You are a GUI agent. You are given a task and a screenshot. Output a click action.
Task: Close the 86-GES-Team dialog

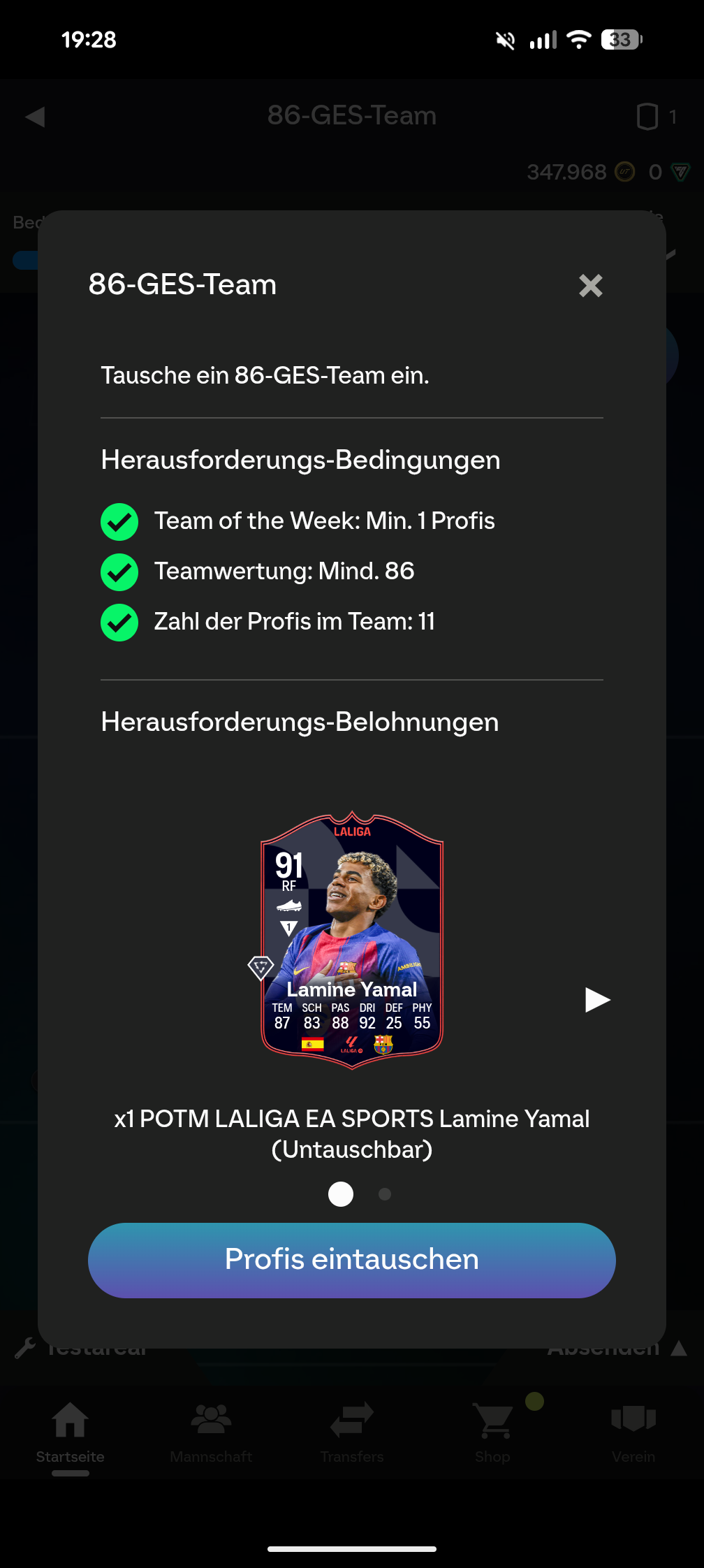pos(590,285)
